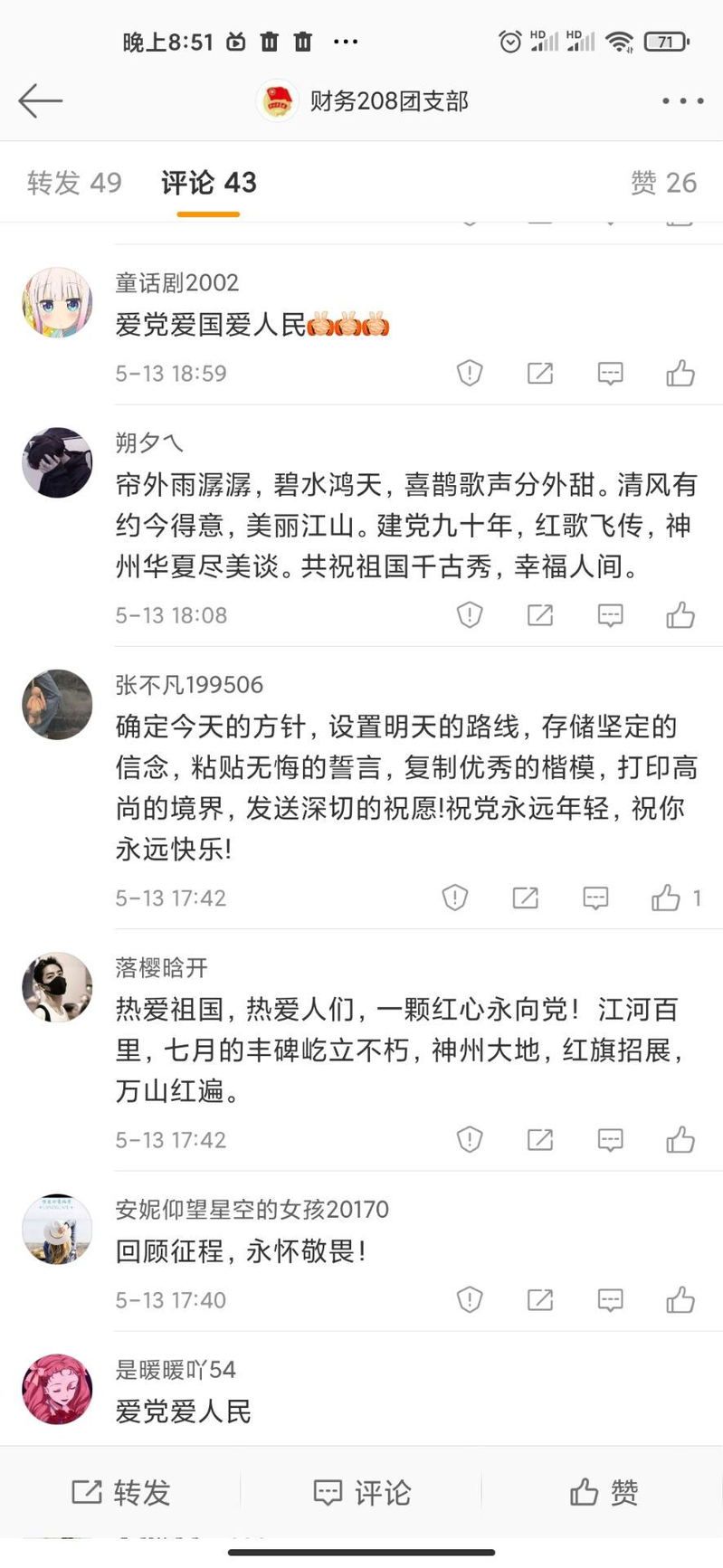The width and height of the screenshot is (723, 1568).
Task: Like the post with bottom 赞 button
Action: (x=604, y=1492)
